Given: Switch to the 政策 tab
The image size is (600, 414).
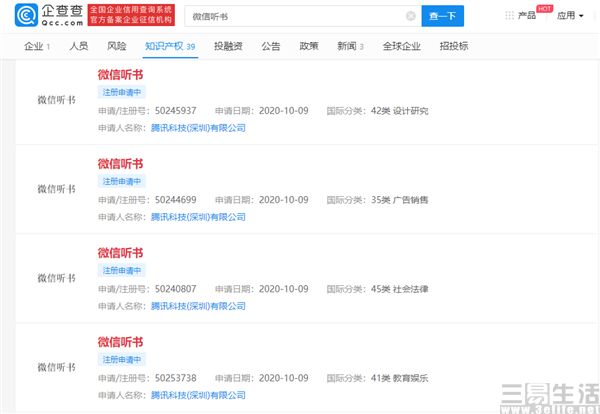Looking at the screenshot, I should click(x=308, y=46).
